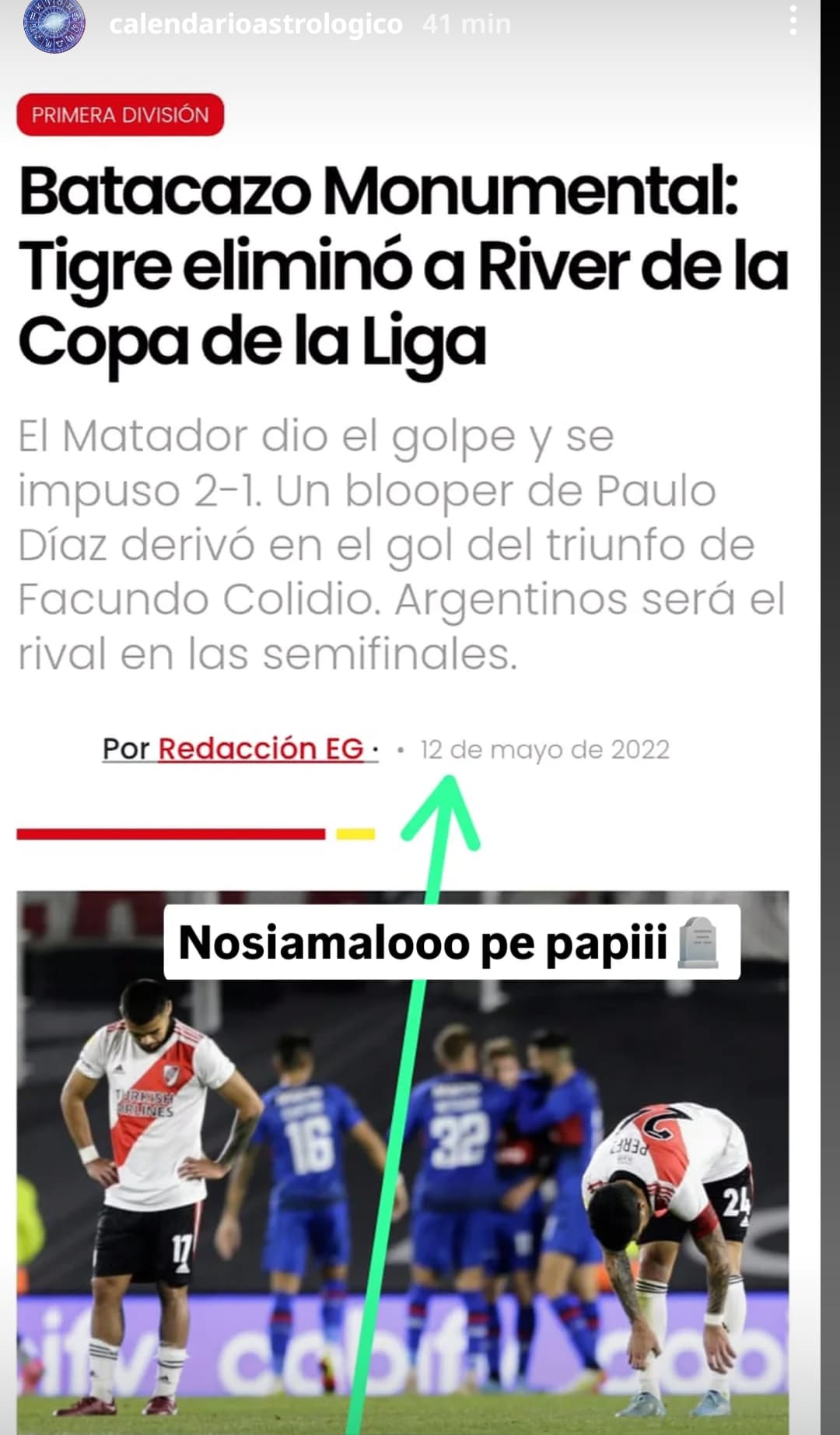Open the calendarioastrologico username

tap(256, 24)
